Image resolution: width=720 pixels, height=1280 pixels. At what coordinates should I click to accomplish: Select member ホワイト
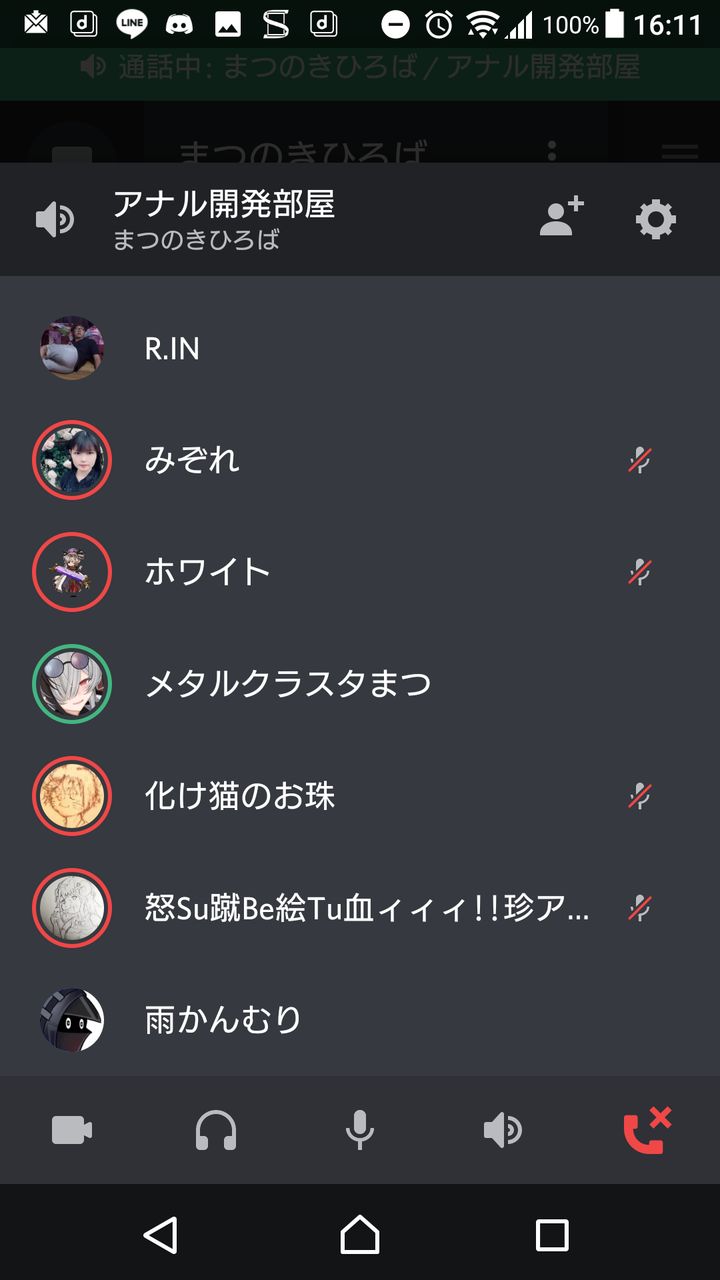[x=208, y=572]
